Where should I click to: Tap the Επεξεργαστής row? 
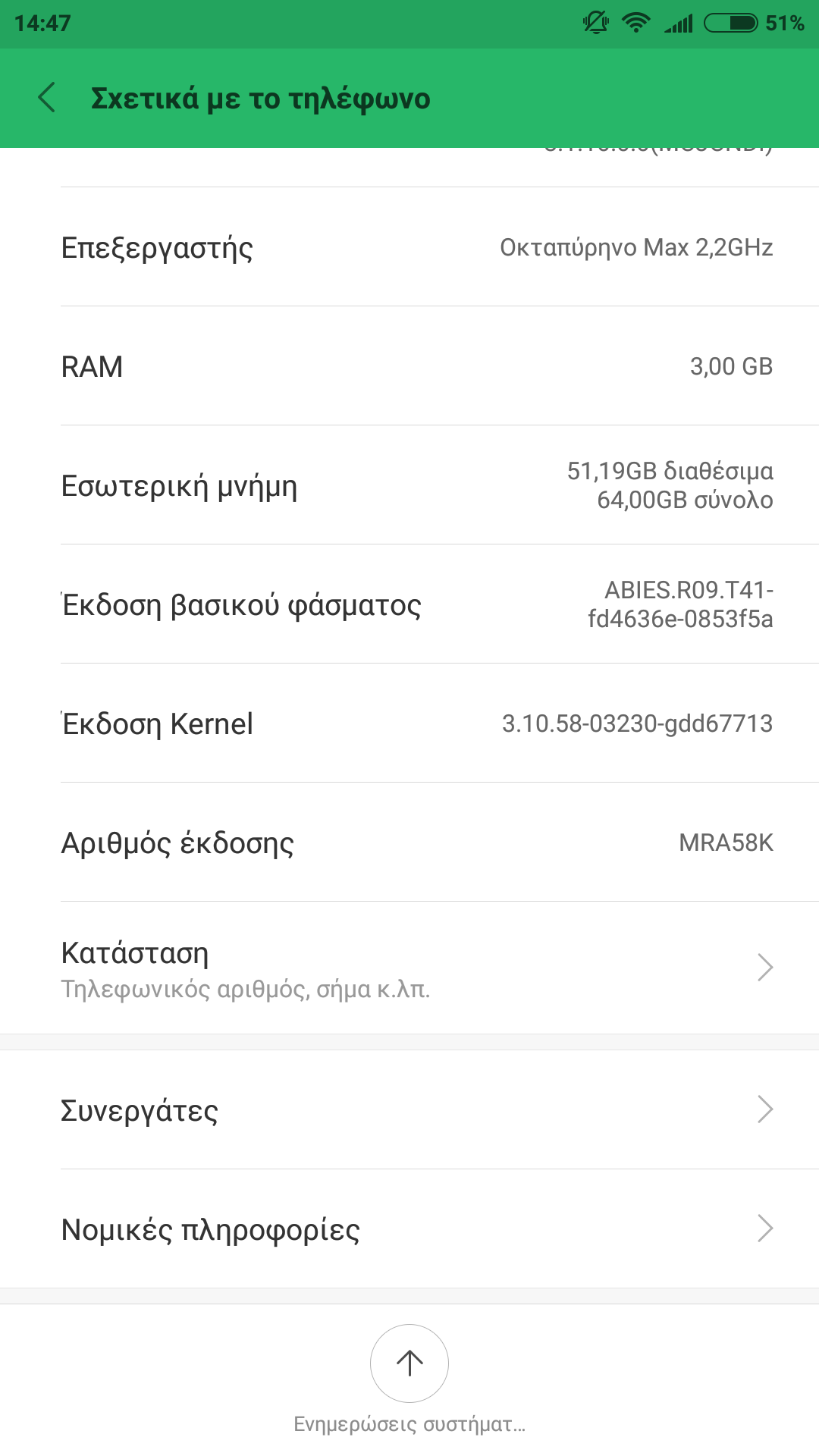coord(409,247)
